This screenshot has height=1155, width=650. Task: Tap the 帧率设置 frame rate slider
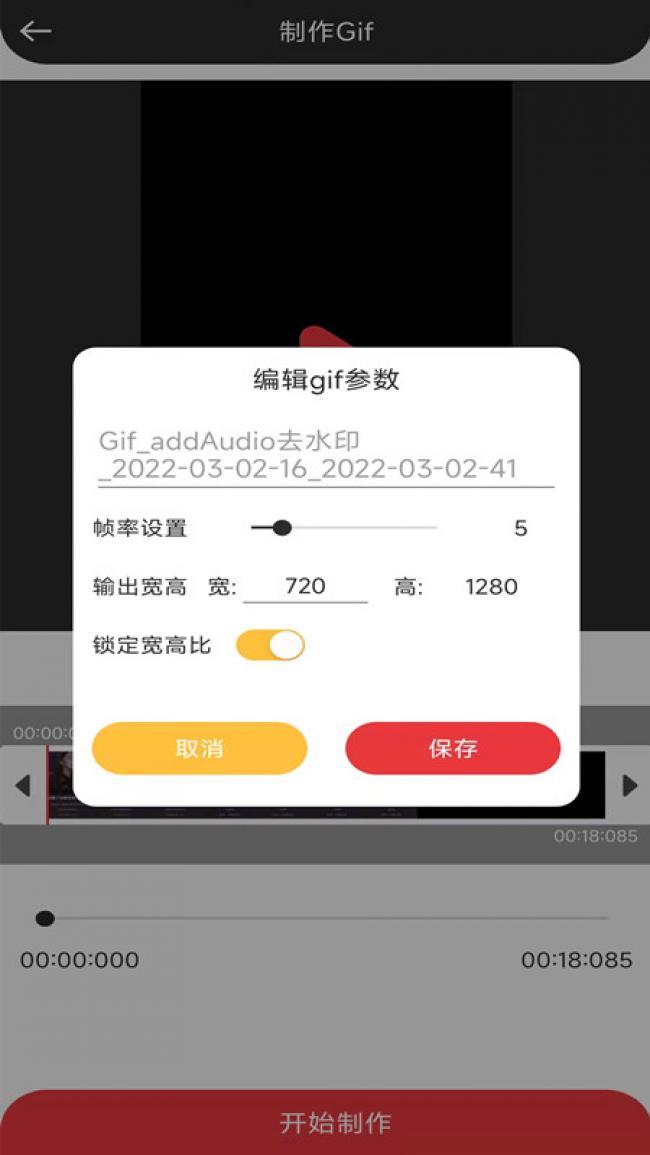[343, 528]
